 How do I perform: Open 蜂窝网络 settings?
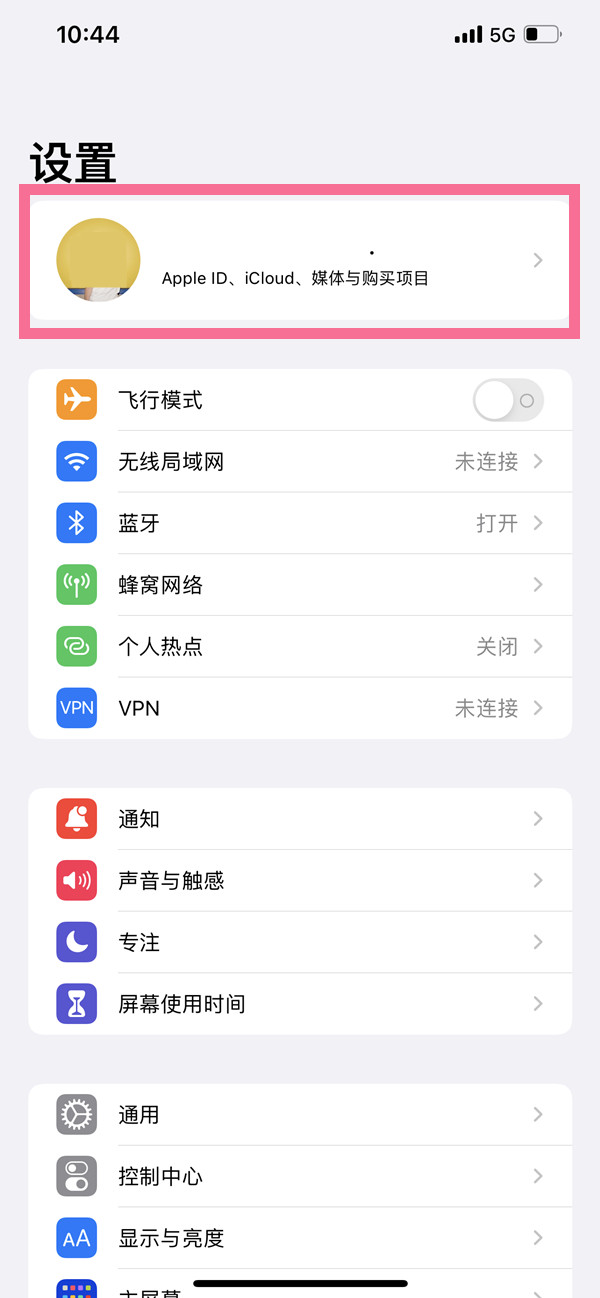click(300, 585)
